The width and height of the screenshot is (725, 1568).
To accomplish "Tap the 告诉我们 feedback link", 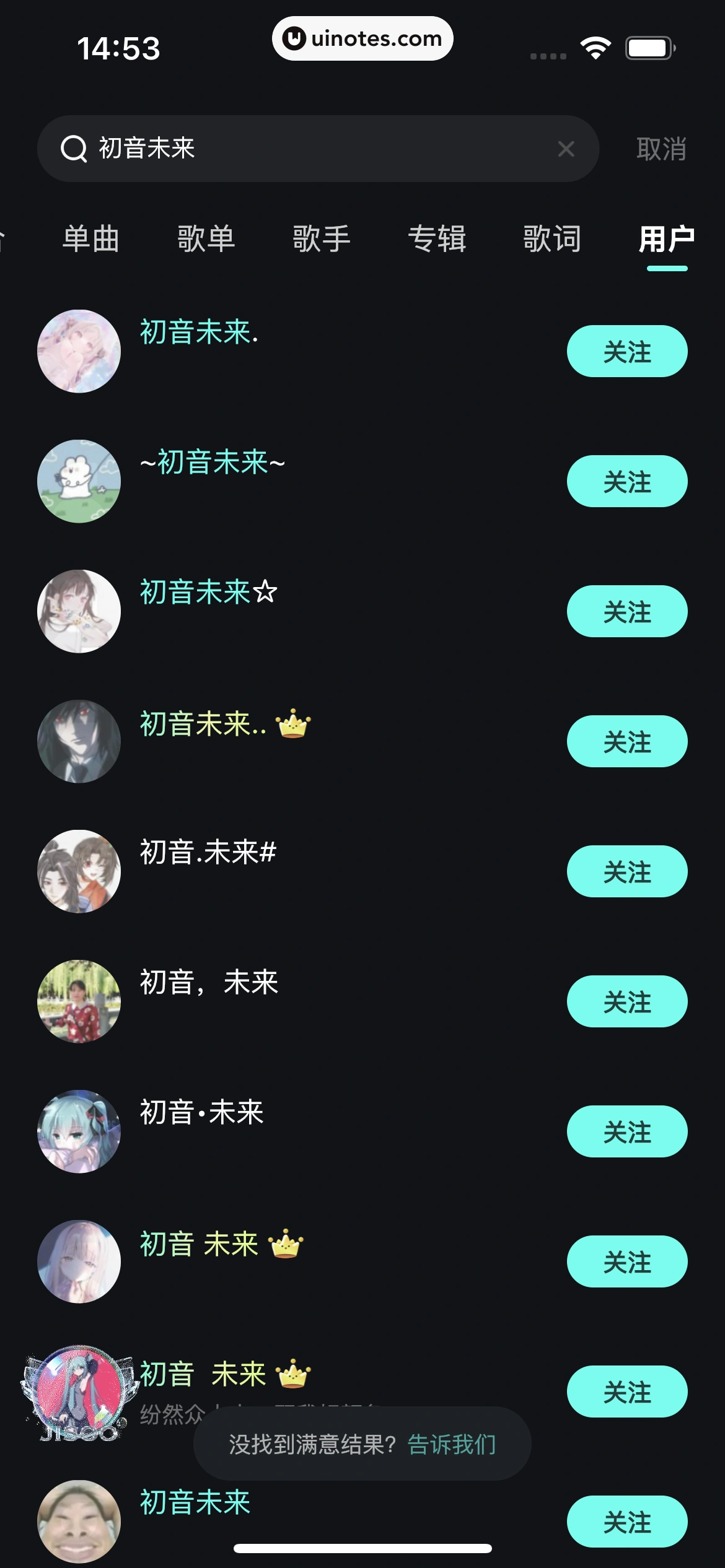I will point(452,1445).
